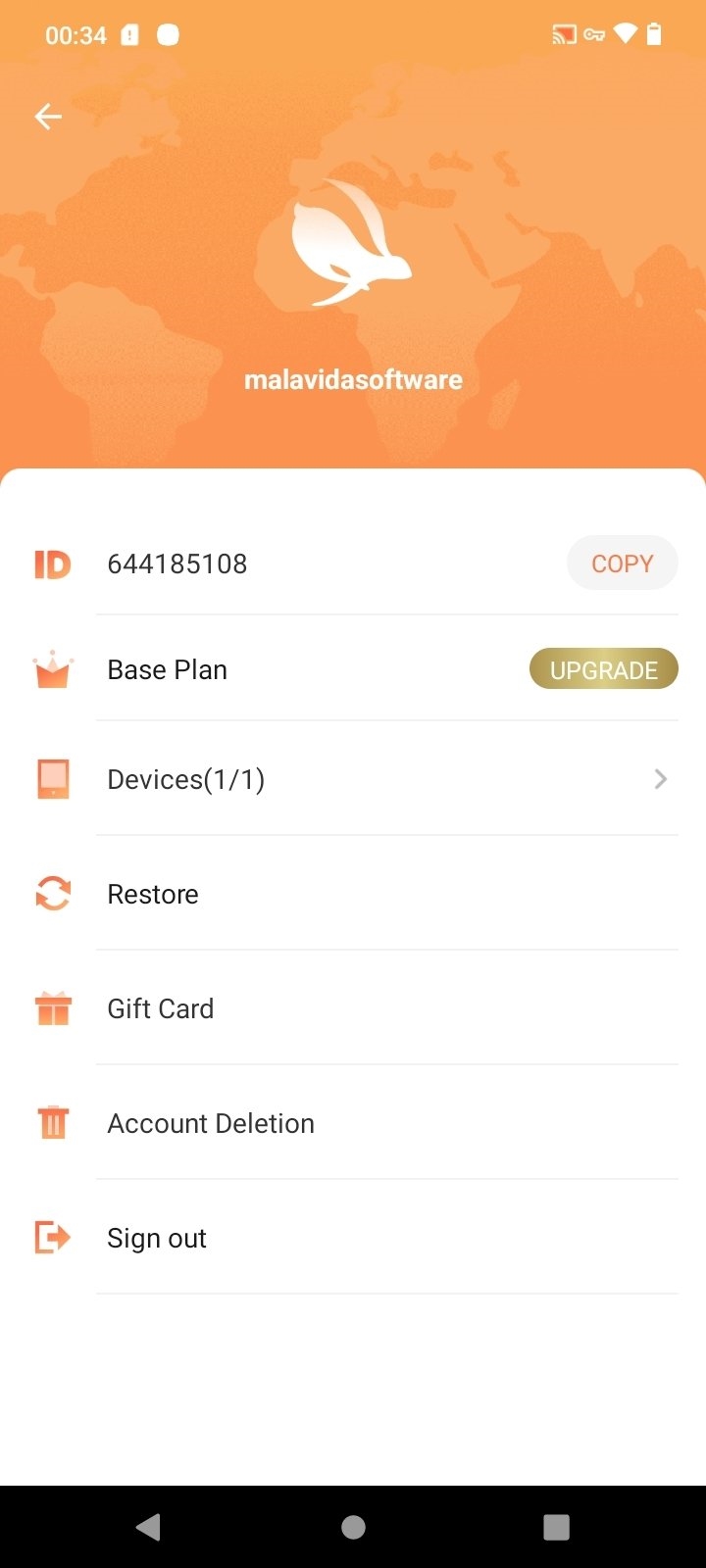This screenshot has width=706, height=1568.
Task: Go back using the top arrow
Action: (x=48, y=118)
